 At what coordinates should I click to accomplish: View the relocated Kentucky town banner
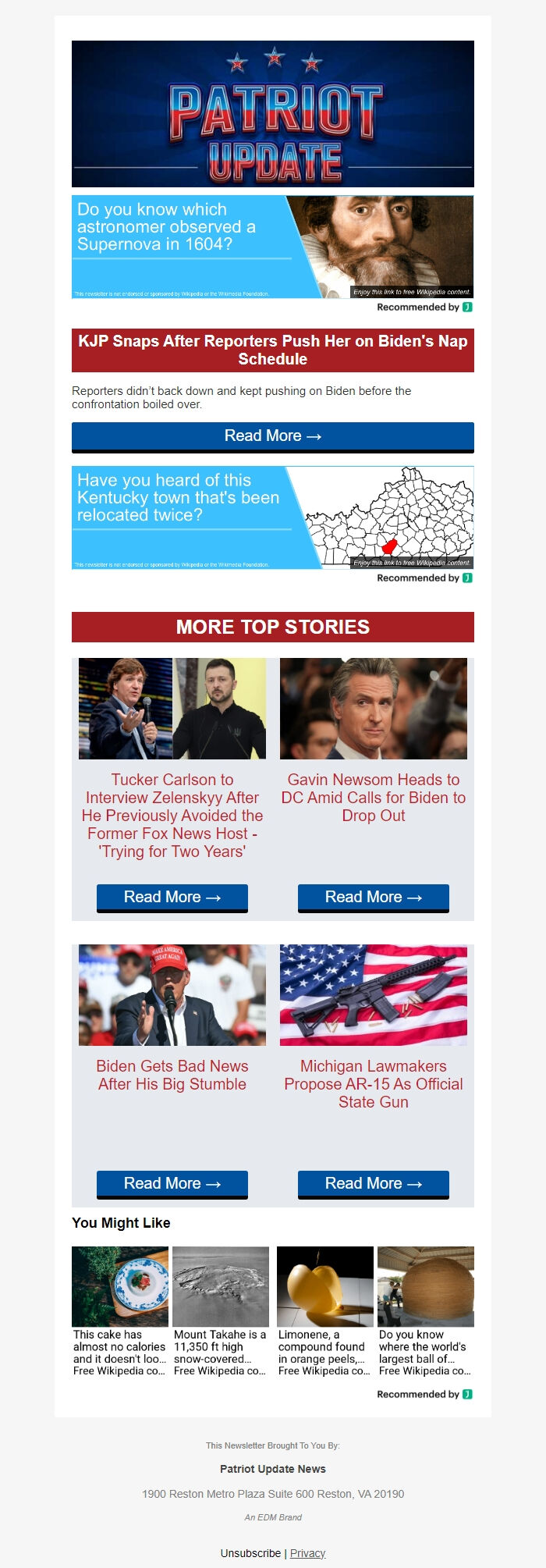click(272, 517)
